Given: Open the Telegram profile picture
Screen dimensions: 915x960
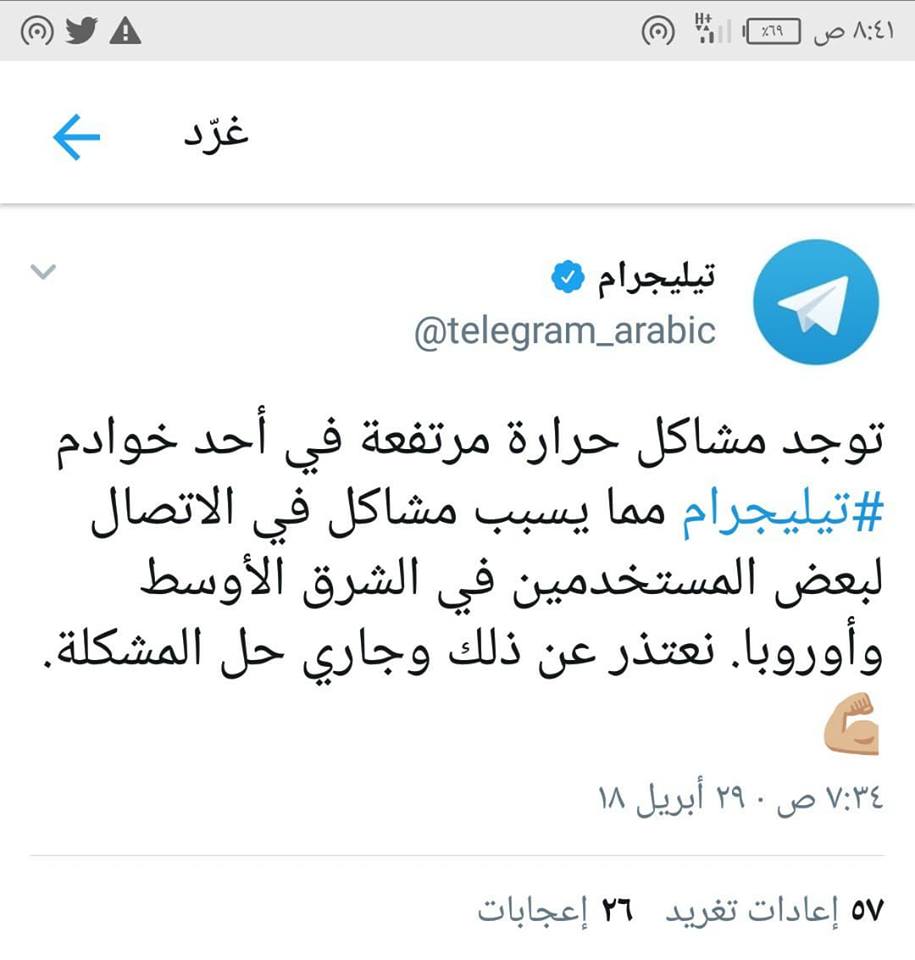Looking at the screenshot, I should 814,302.
